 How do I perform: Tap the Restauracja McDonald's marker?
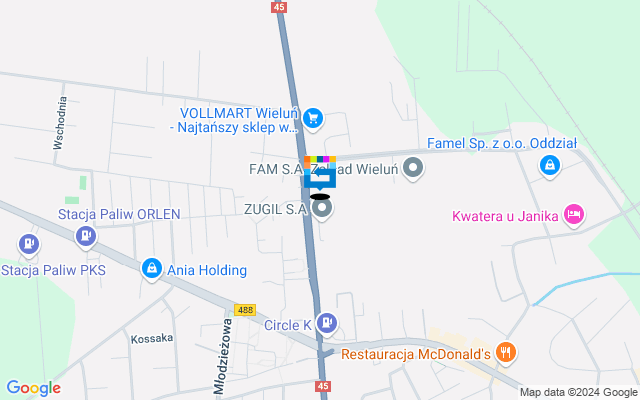click(x=507, y=352)
